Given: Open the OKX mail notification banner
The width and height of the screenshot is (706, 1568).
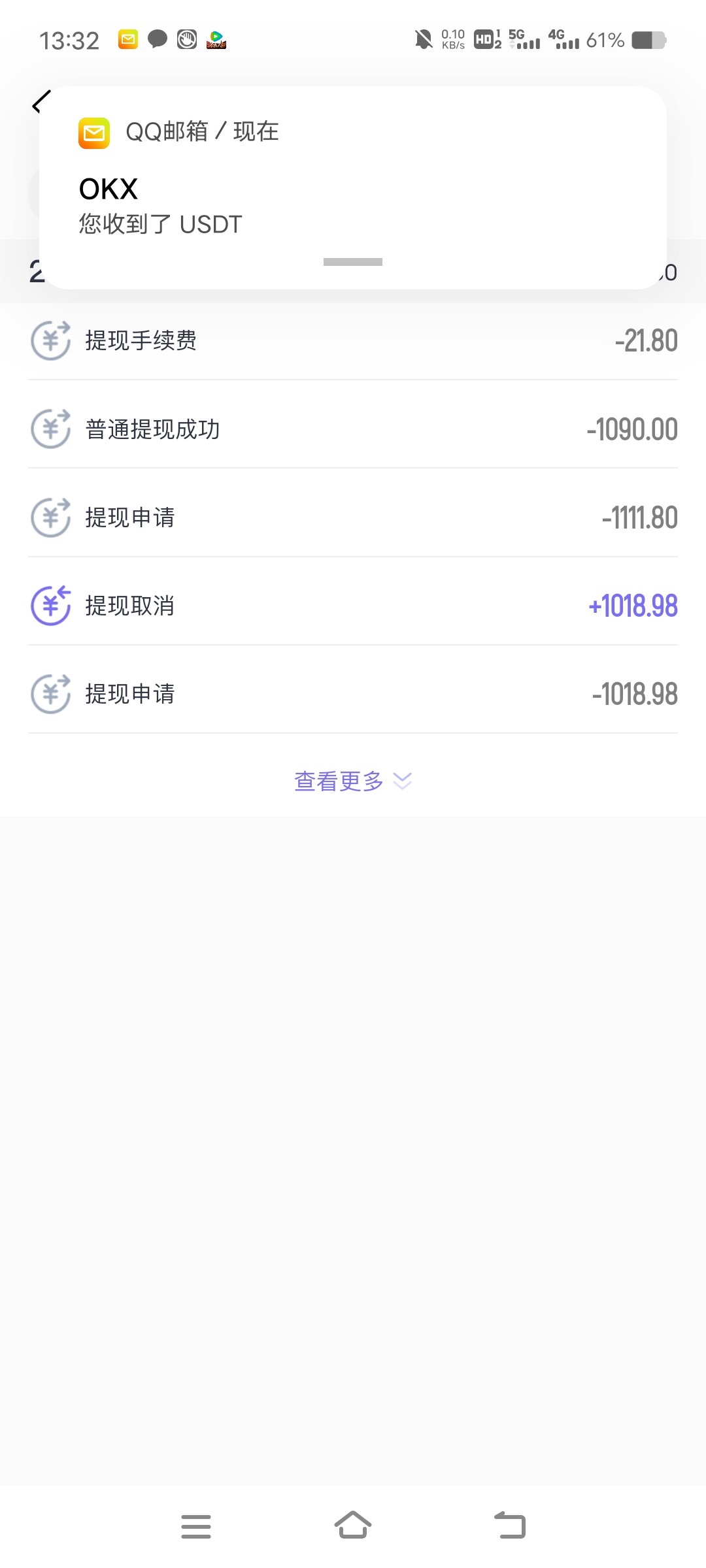Looking at the screenshot, I should pyautogui.click(x=353, y=188).
